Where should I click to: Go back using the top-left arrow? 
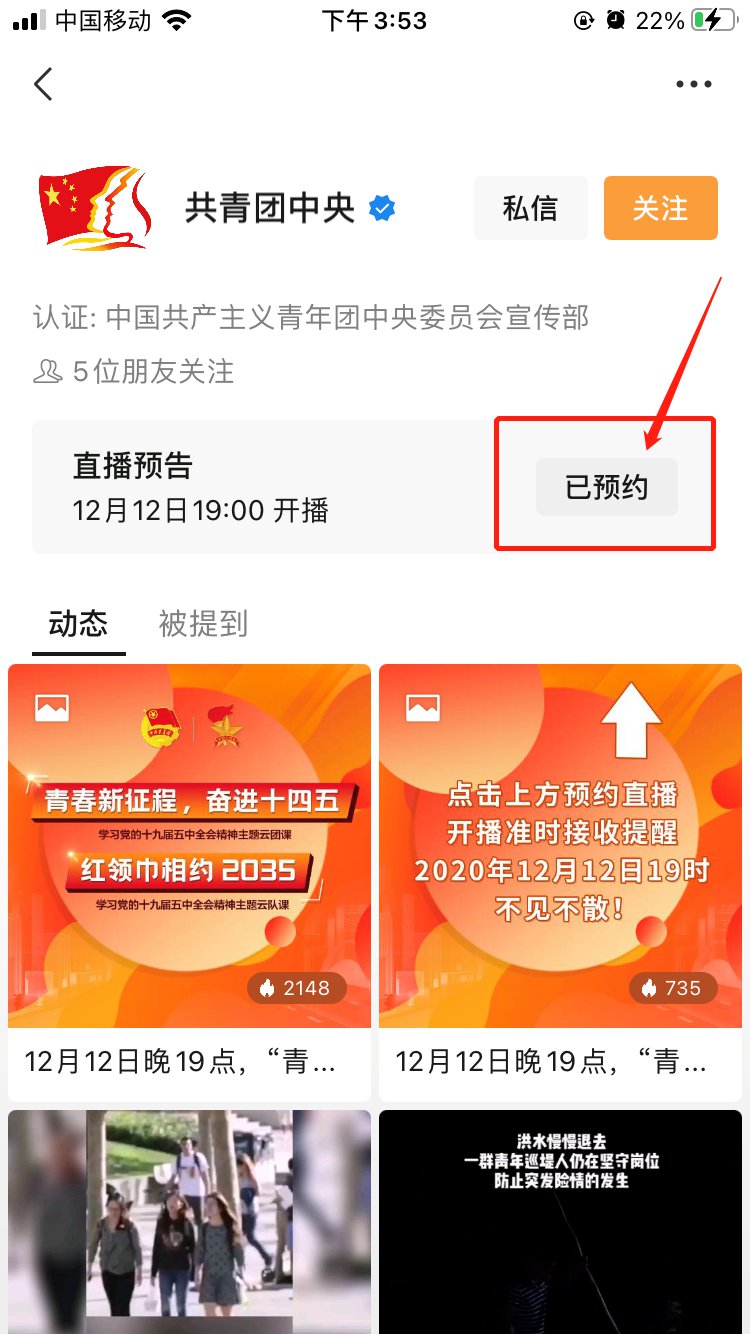point(43,84)
